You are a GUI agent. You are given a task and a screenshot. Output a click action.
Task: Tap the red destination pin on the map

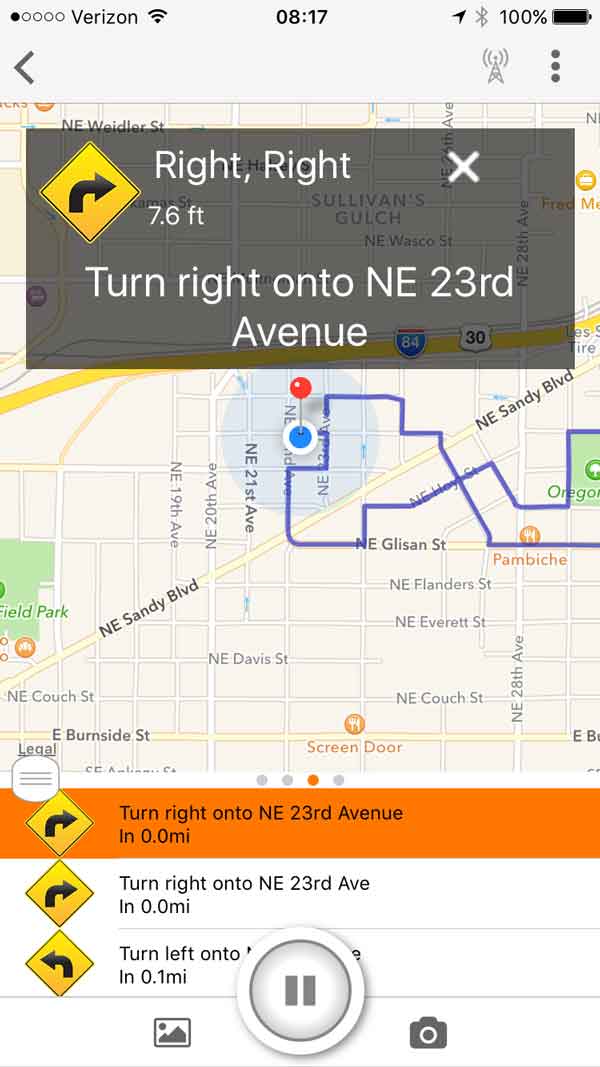[301, 389]
